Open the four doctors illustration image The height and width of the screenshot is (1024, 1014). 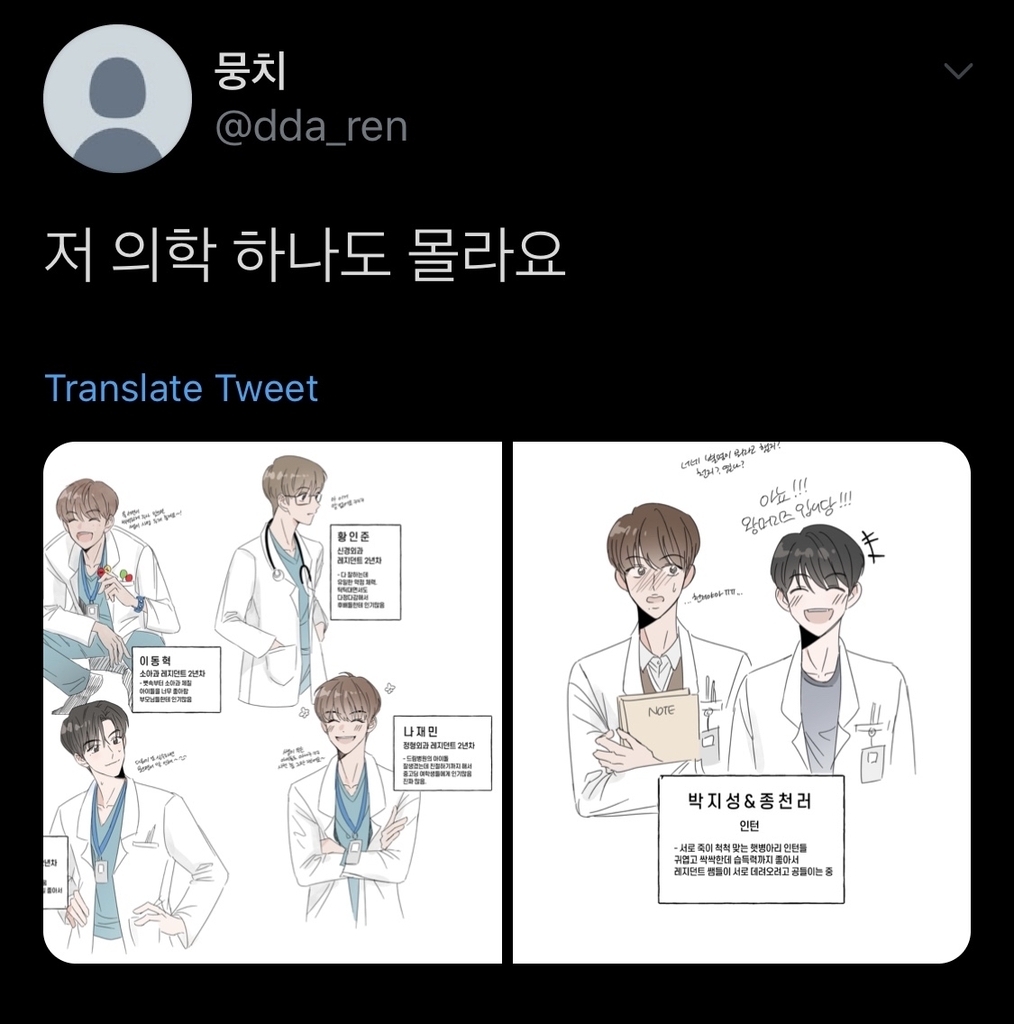pos(272,702)
